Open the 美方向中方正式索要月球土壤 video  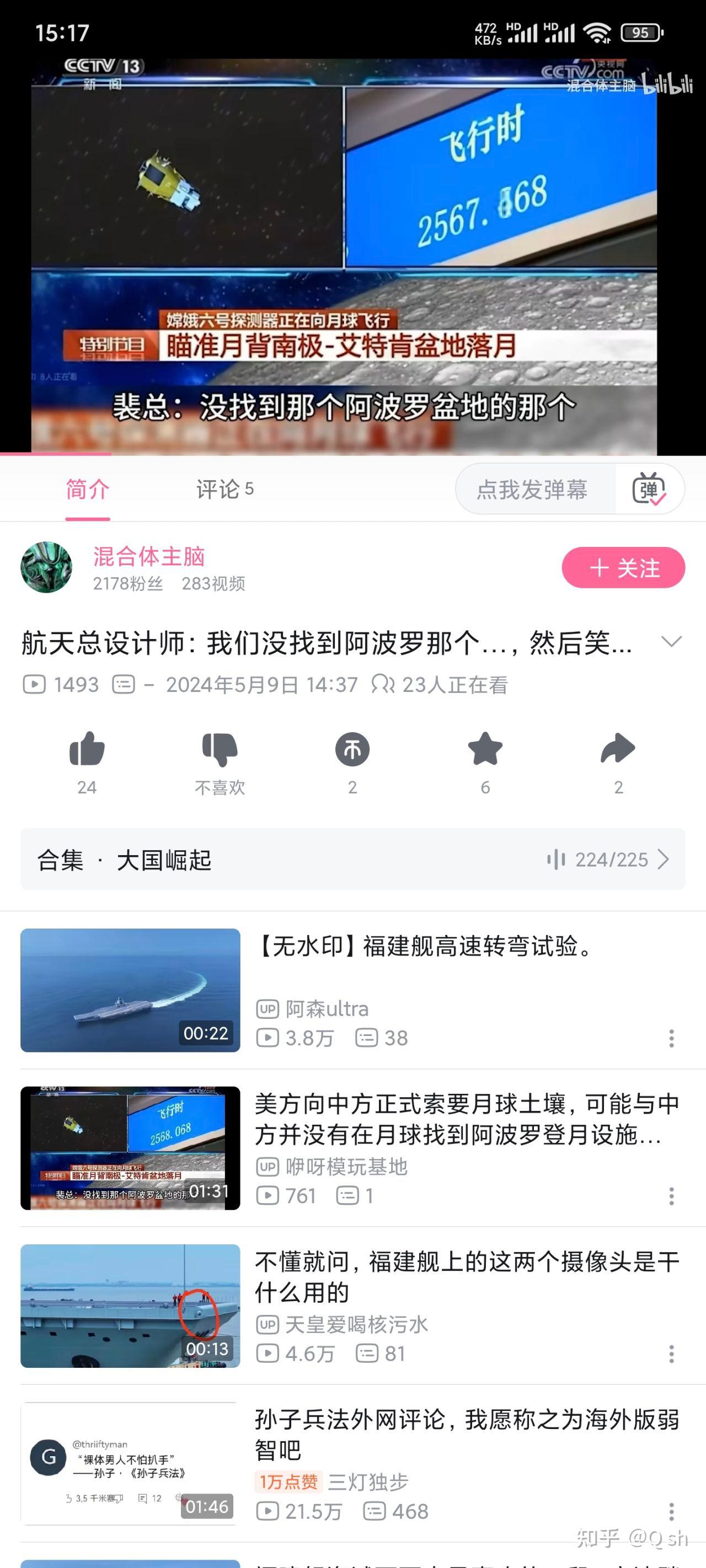point(466,1119)
